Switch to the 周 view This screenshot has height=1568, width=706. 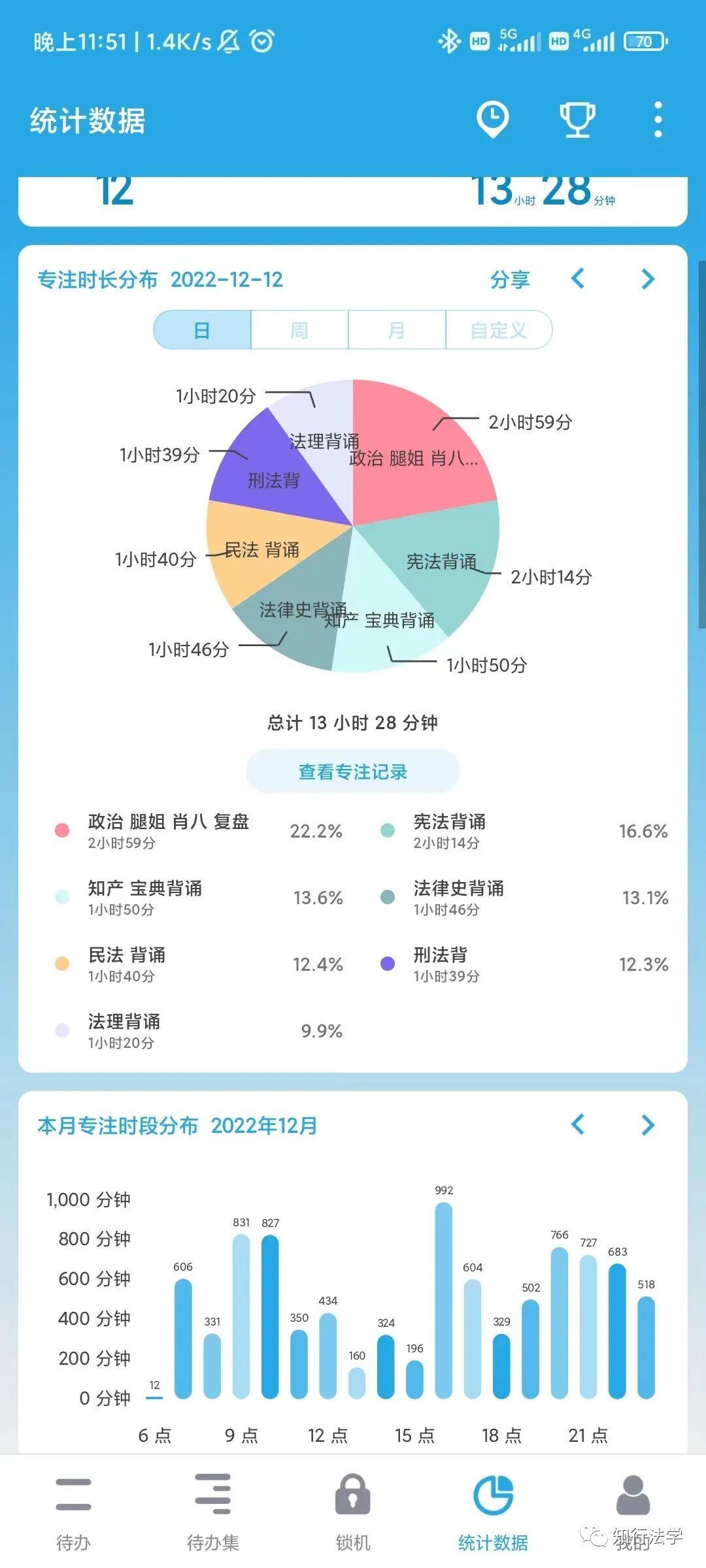(299, 330)
